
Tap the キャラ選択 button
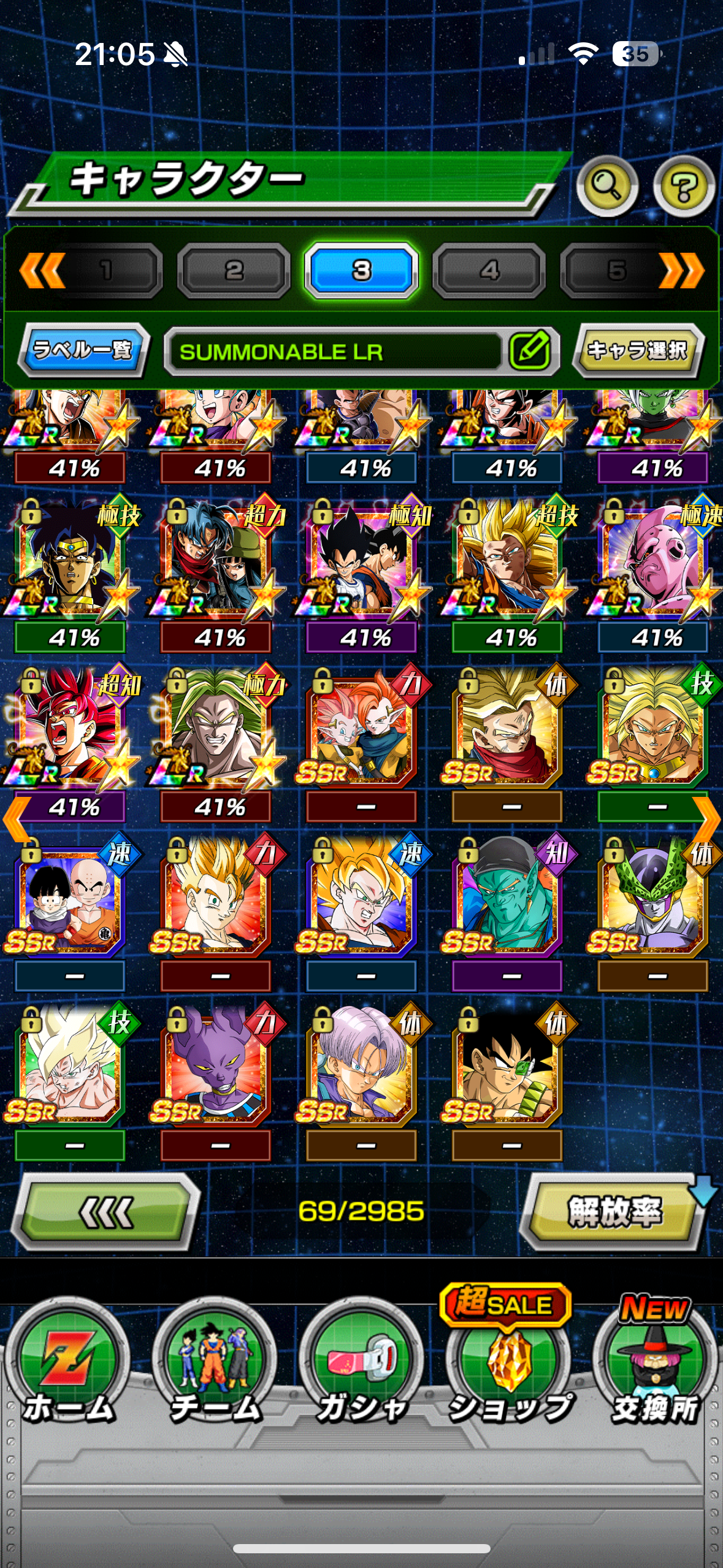coord(638,351)
